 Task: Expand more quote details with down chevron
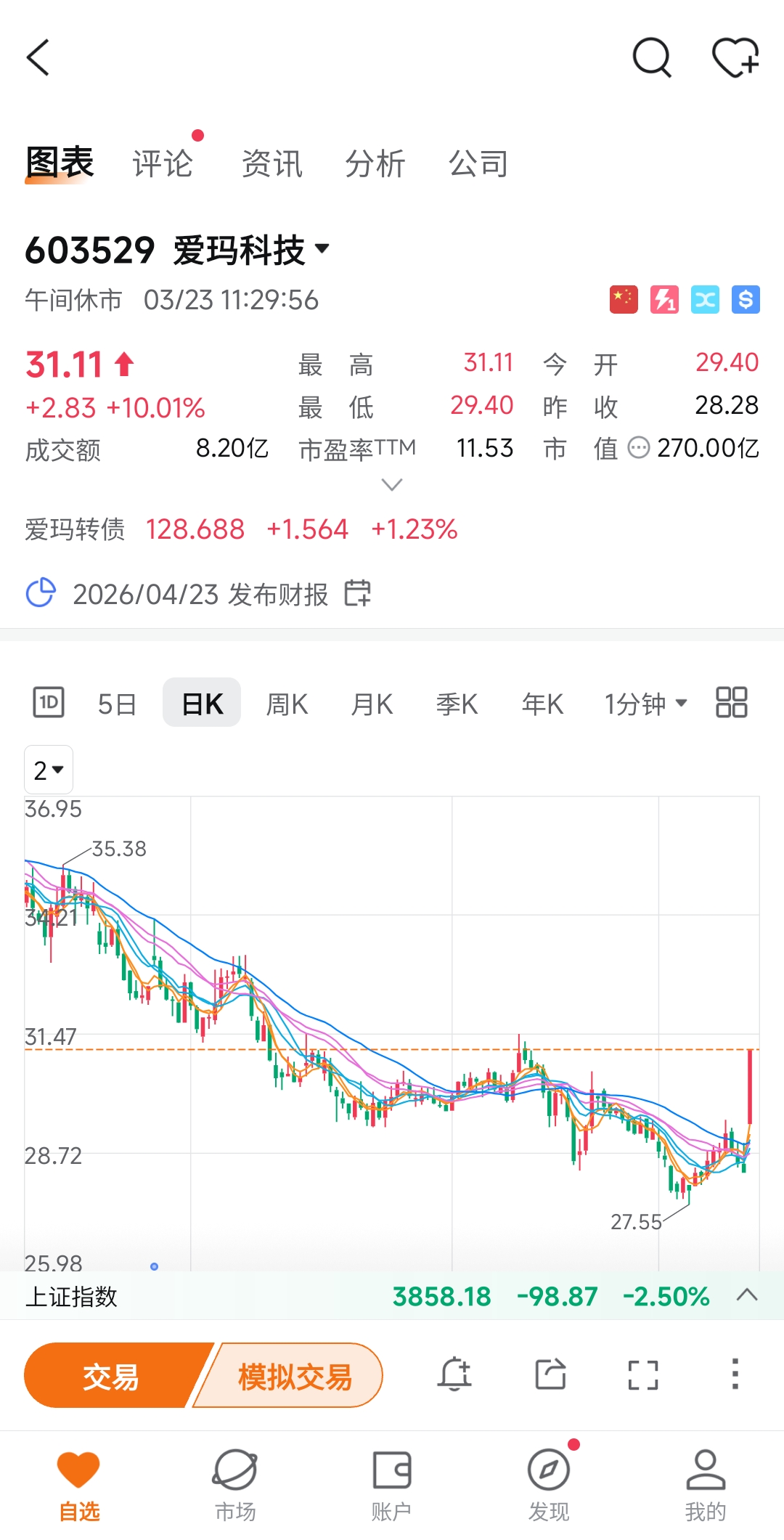(391, 484)
